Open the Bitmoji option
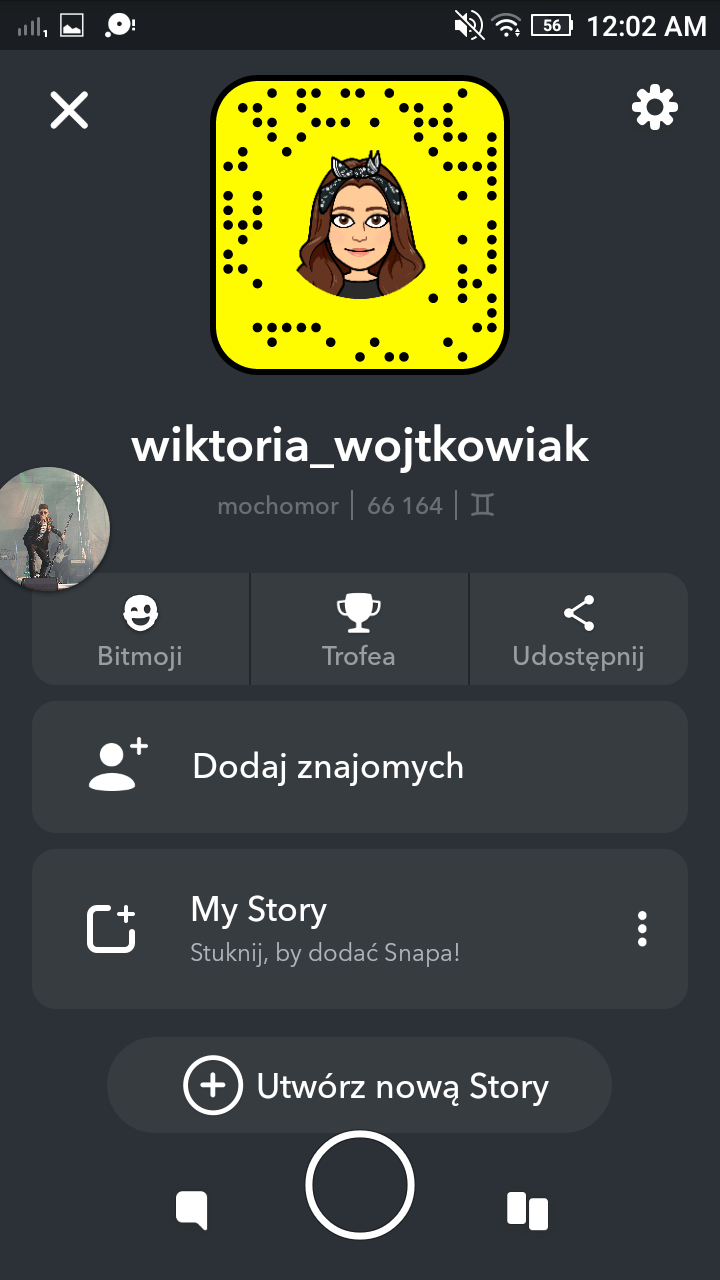This screenshot has height=1280, width=720. [140, 630]
